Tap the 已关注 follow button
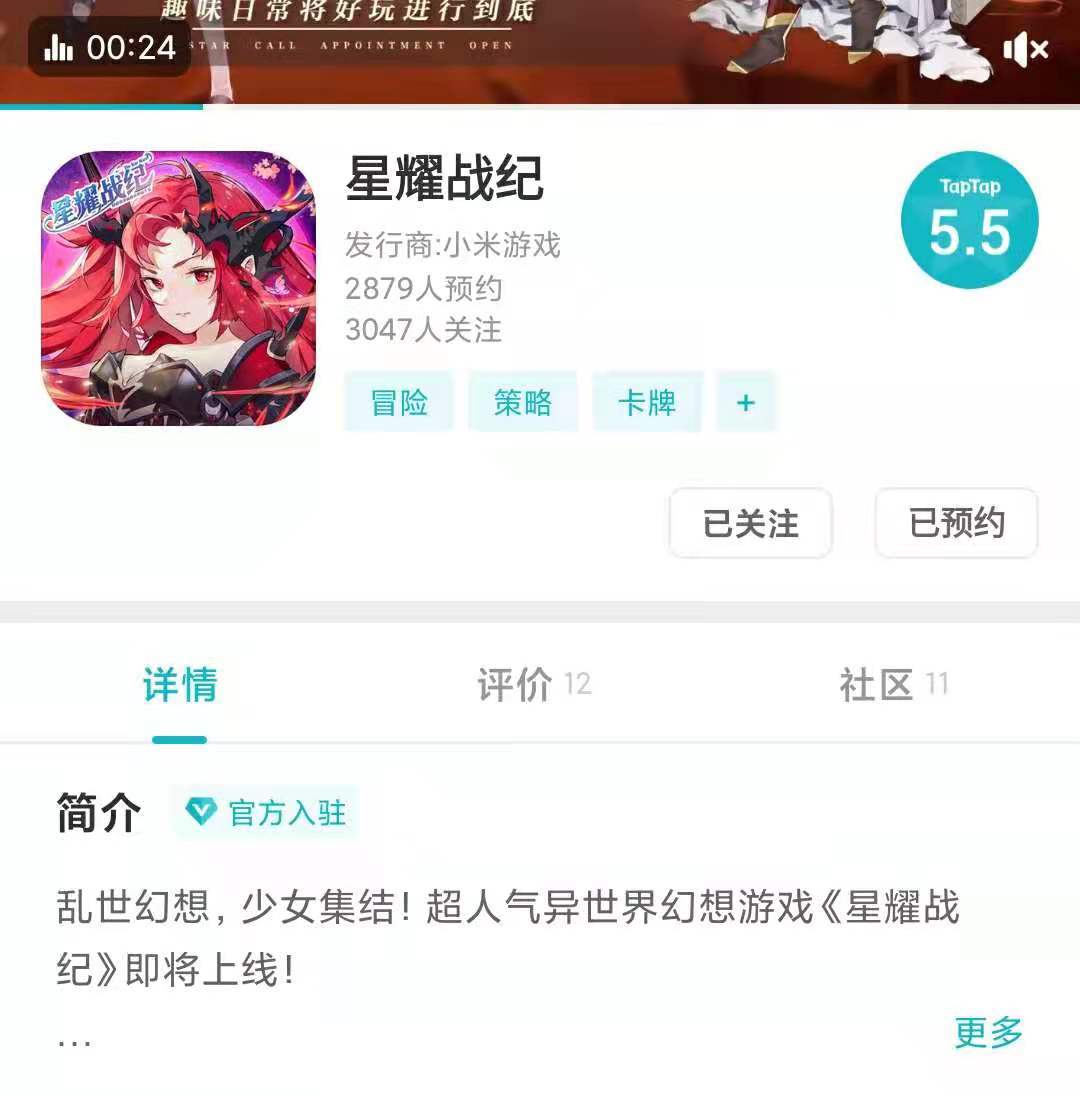This screenshot has width=1080, height=1096. (x=750, y=523)
